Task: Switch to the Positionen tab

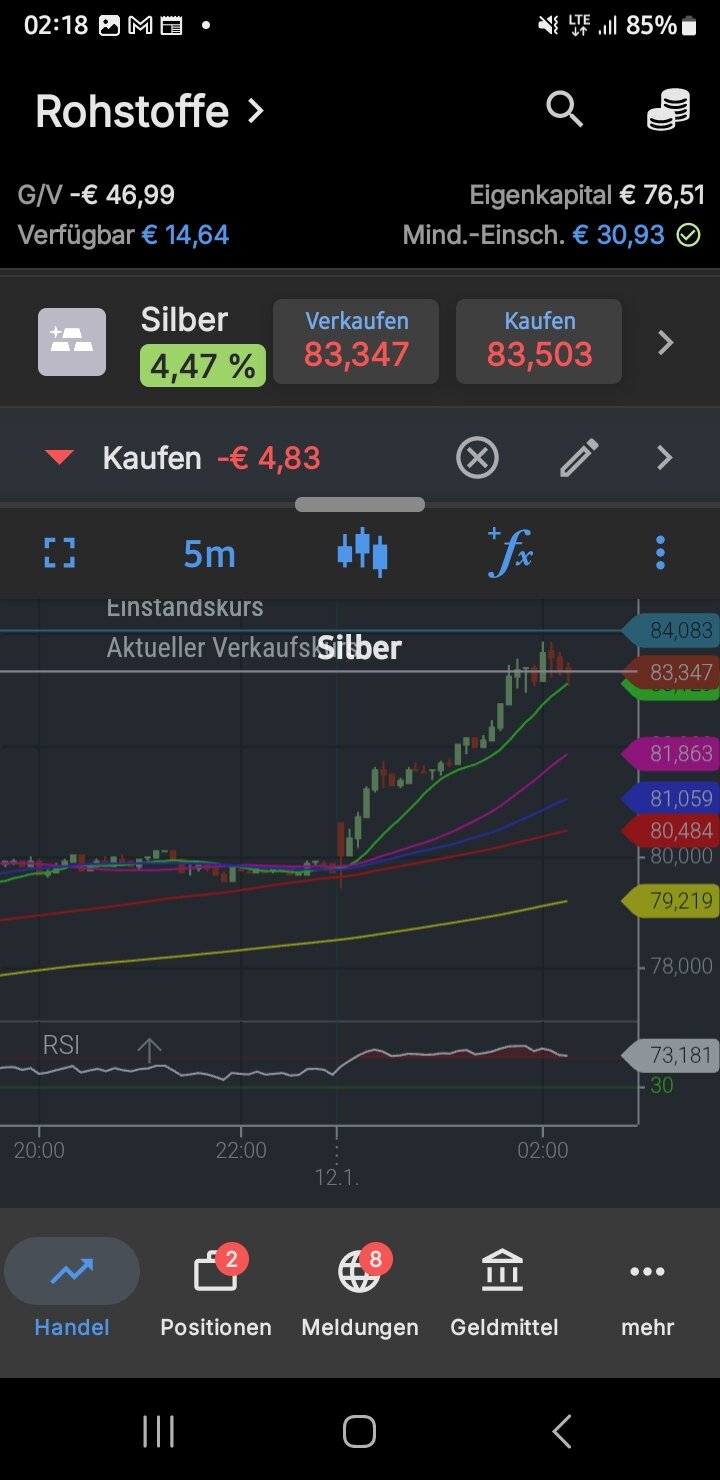Action: 216,1292
